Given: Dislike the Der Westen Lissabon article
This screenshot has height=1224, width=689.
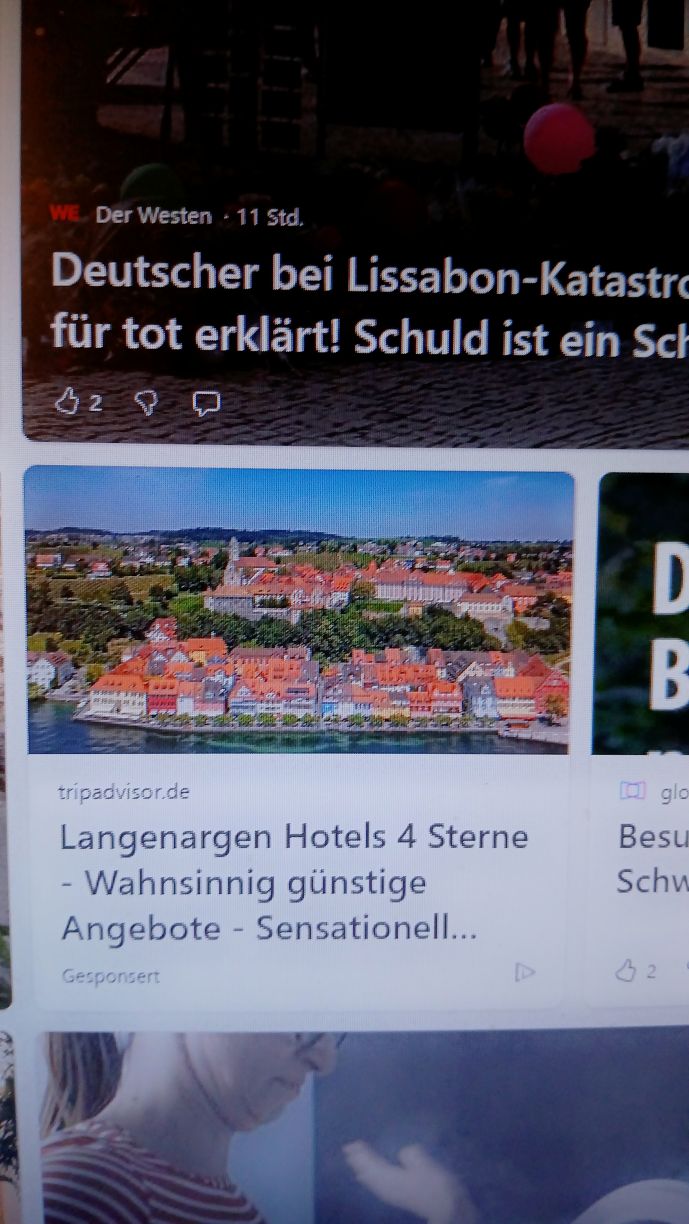Looking at the screenshot, I should (146, 402).
